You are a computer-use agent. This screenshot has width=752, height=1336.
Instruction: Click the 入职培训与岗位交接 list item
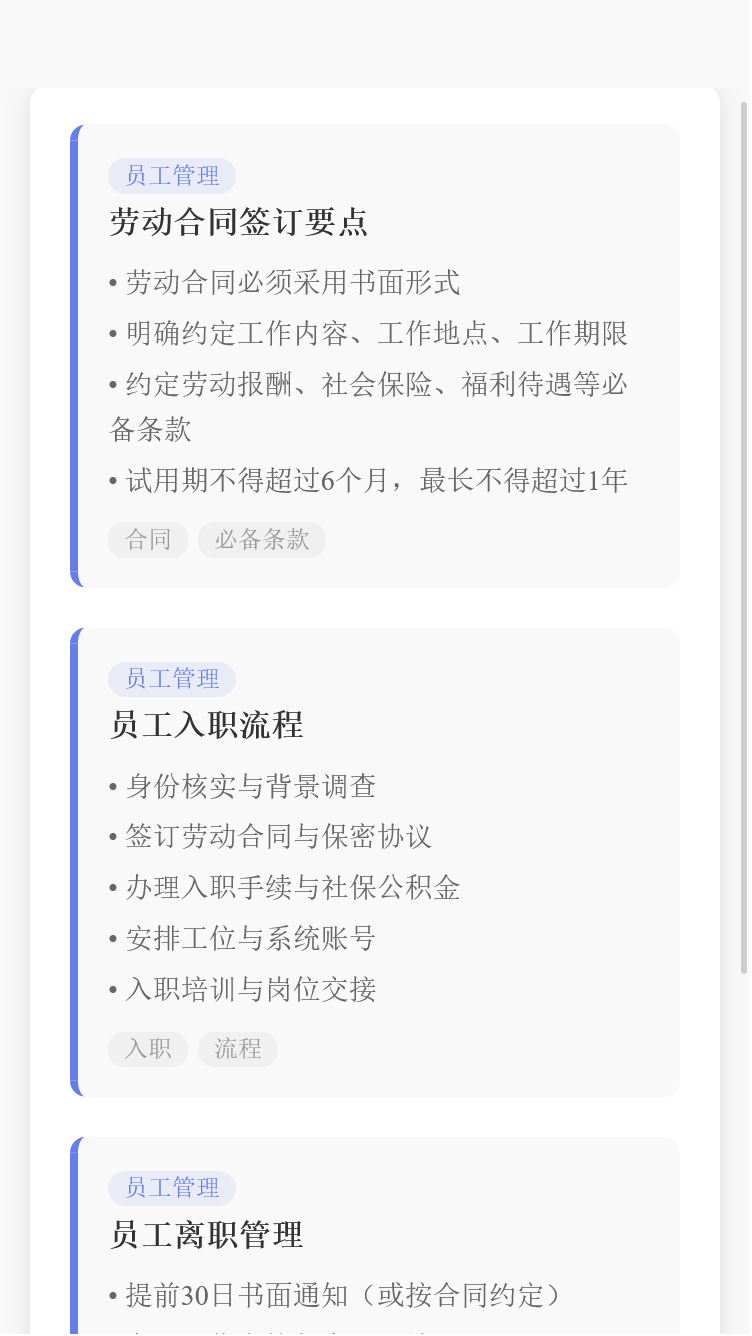coord(250,989)
